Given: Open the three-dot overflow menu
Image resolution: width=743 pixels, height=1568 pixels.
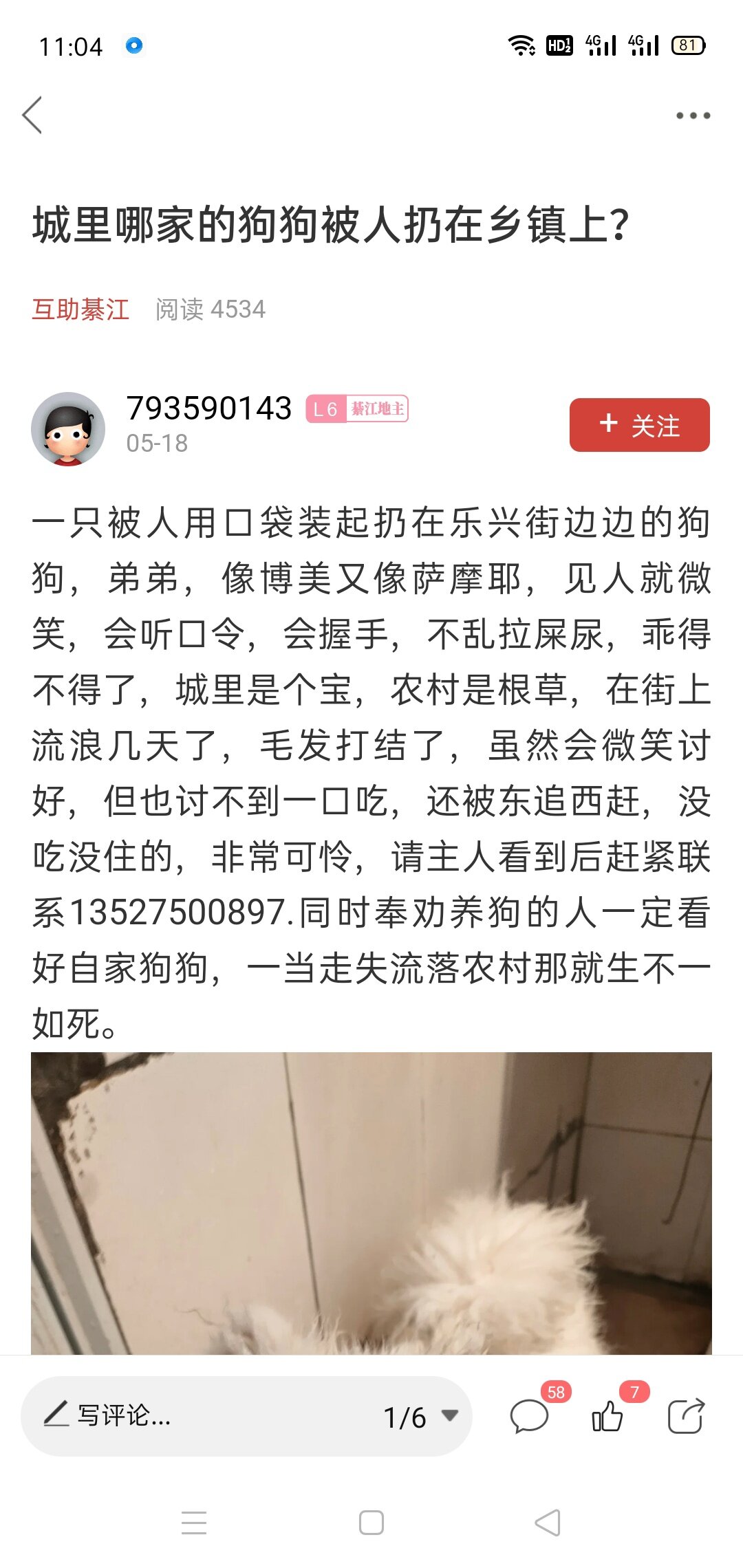Looking at the screenshot, I should click(x=693, y=116).
